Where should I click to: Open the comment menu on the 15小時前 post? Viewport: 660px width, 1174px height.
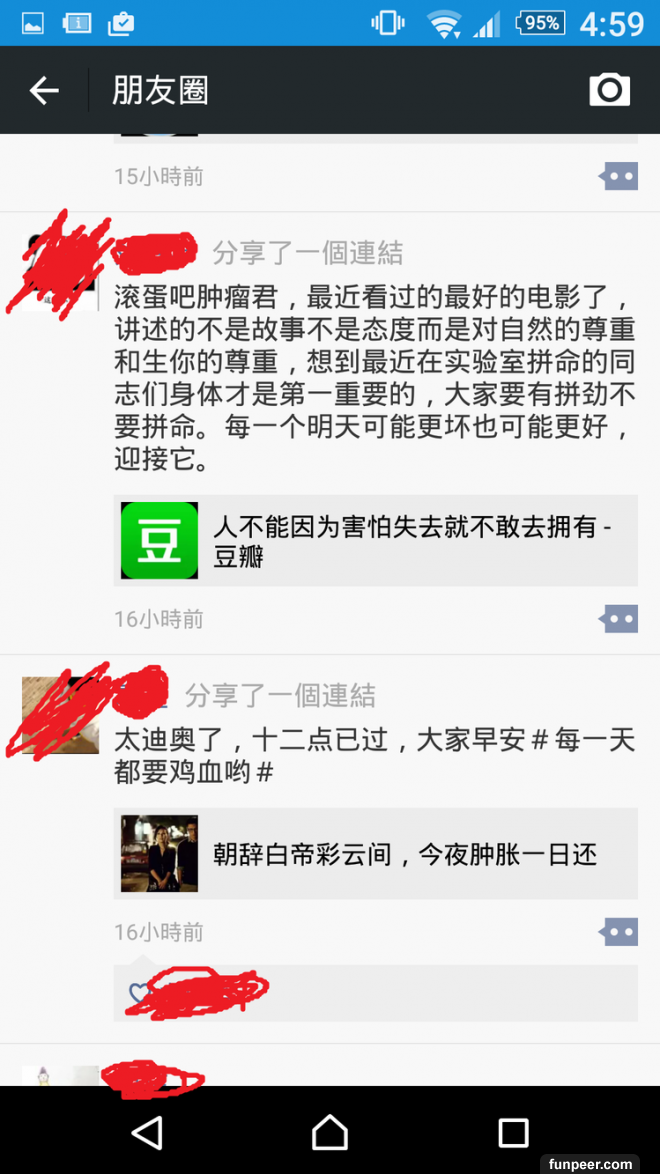click(x=618, y=177)
